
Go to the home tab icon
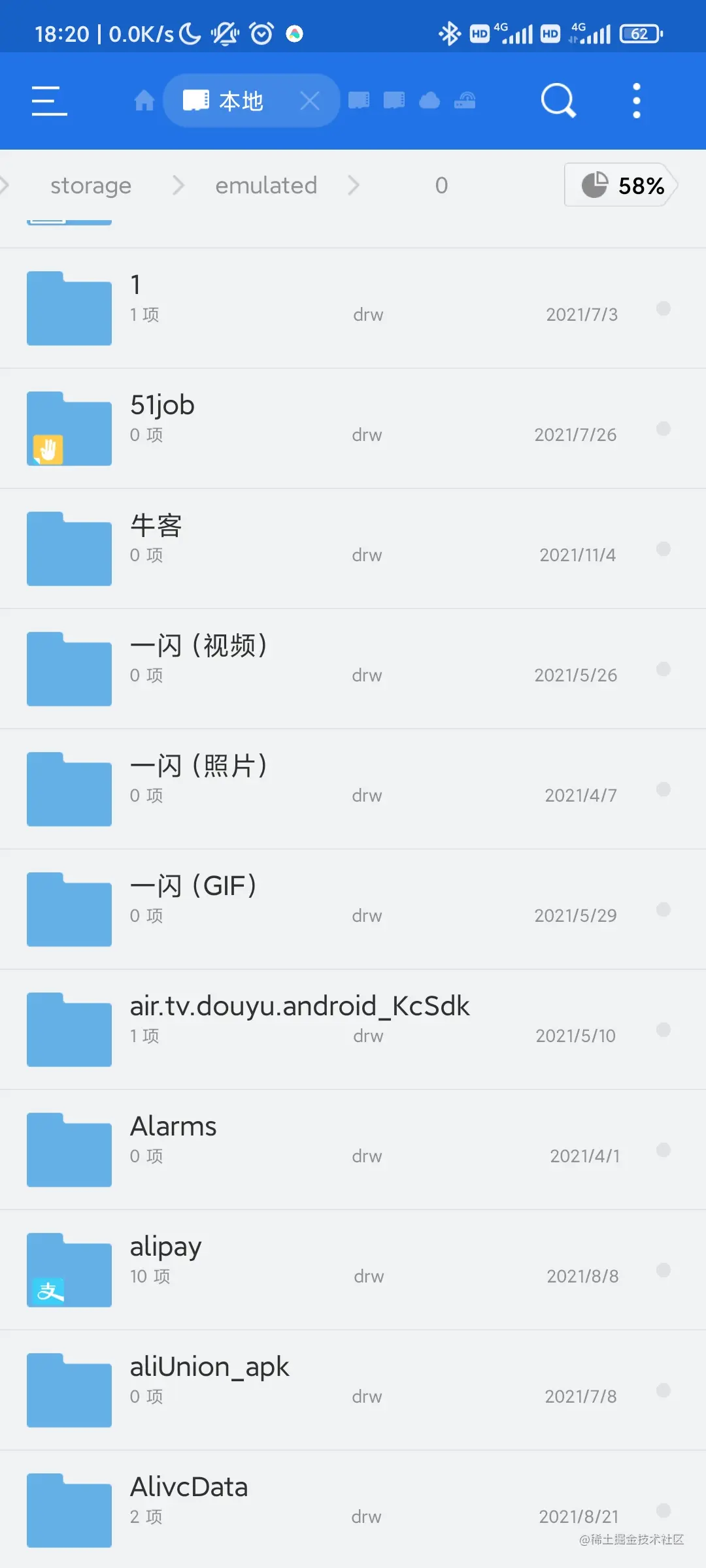click(x=144, y=101)
